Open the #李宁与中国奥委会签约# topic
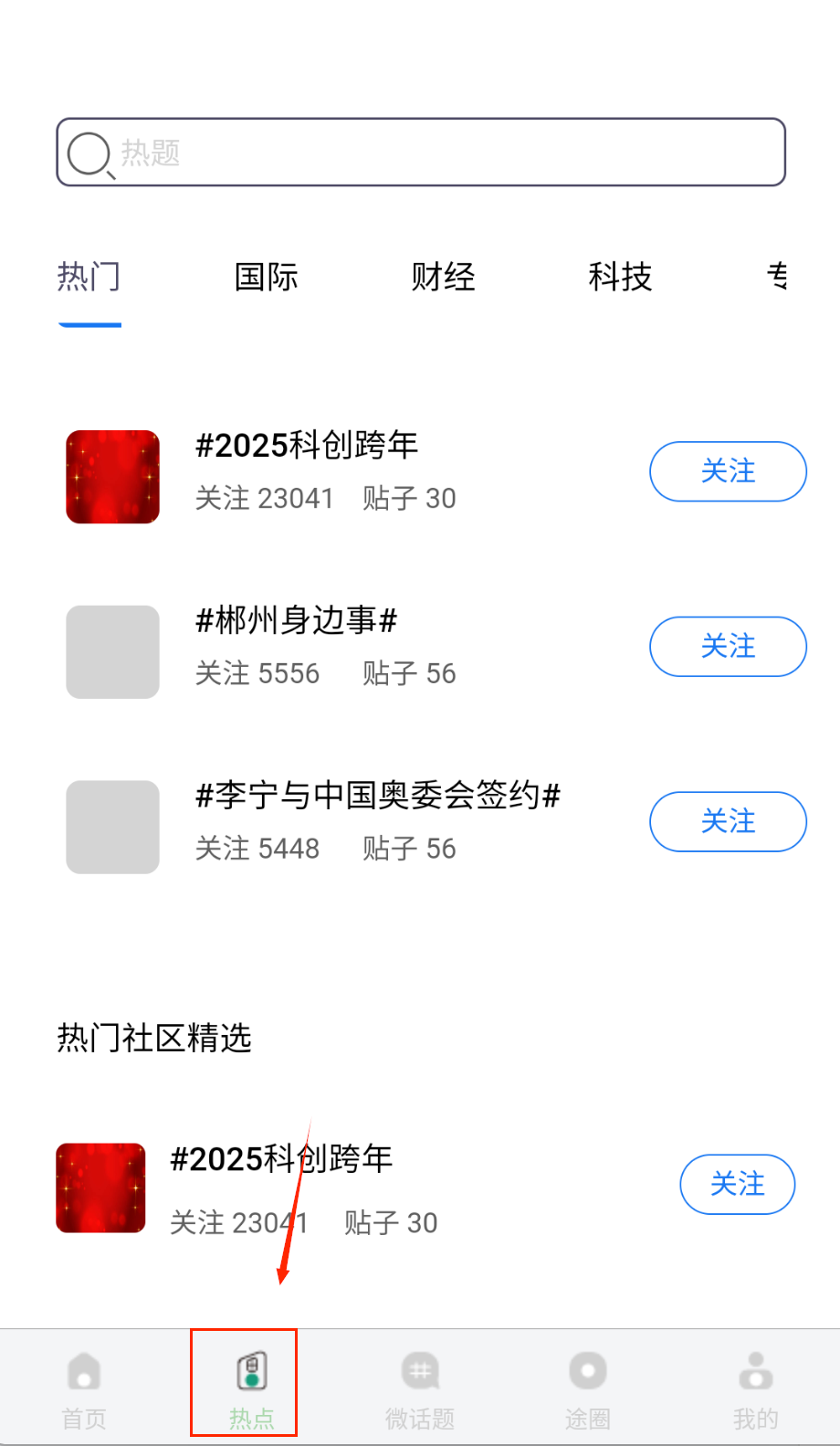The height and width of the screenshot is (1446, 840). 377,796
